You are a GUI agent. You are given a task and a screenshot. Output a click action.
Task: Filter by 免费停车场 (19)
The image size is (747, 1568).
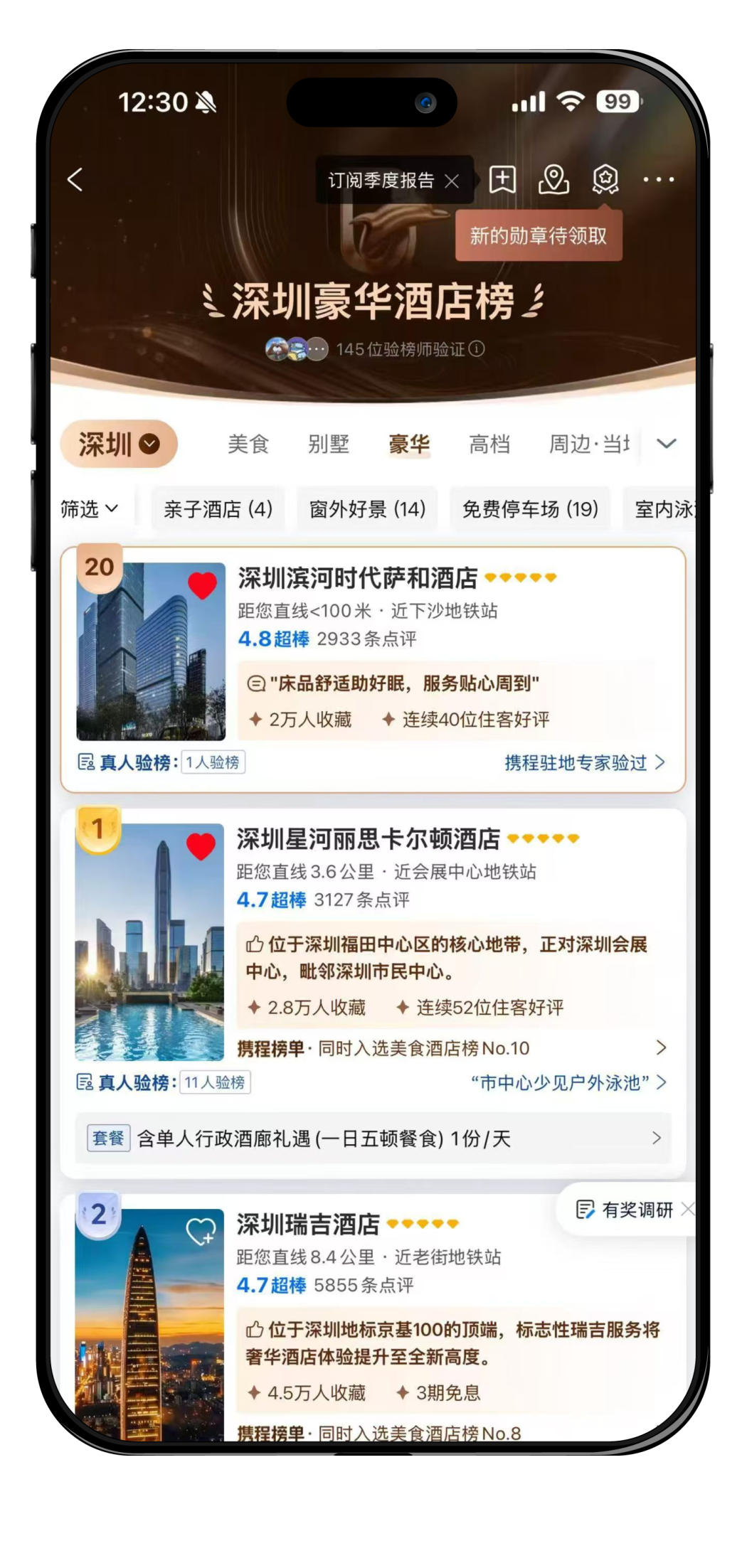530,509
